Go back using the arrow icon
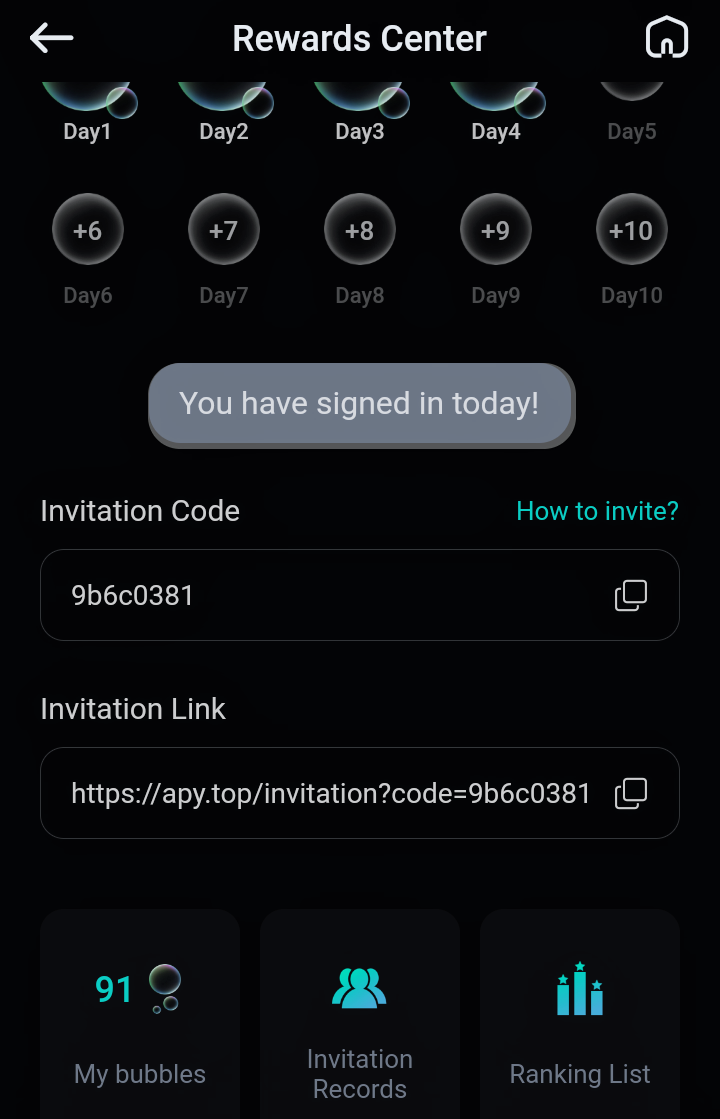 tap(51, 38)
